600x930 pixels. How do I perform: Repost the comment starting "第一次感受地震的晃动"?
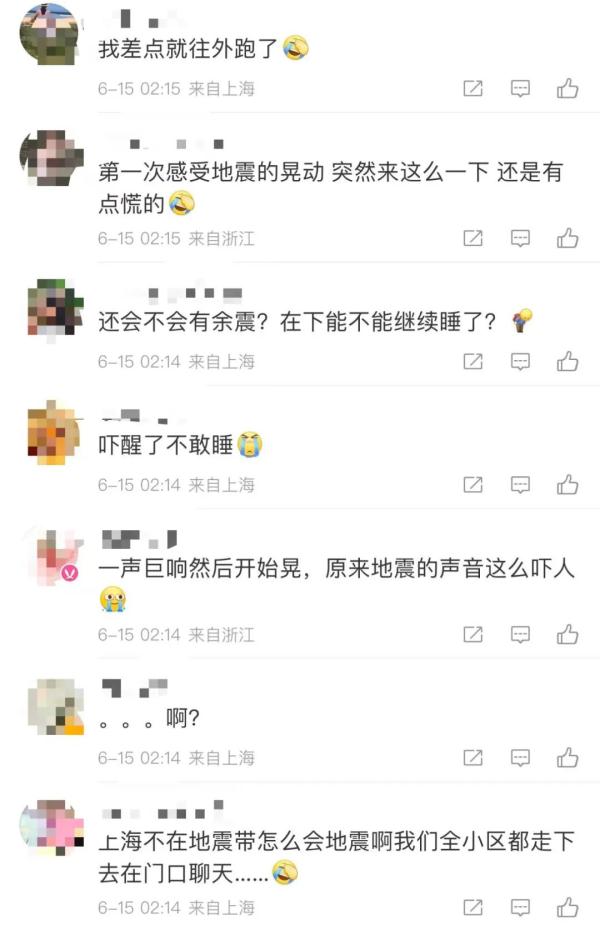[x=473, y=239]
